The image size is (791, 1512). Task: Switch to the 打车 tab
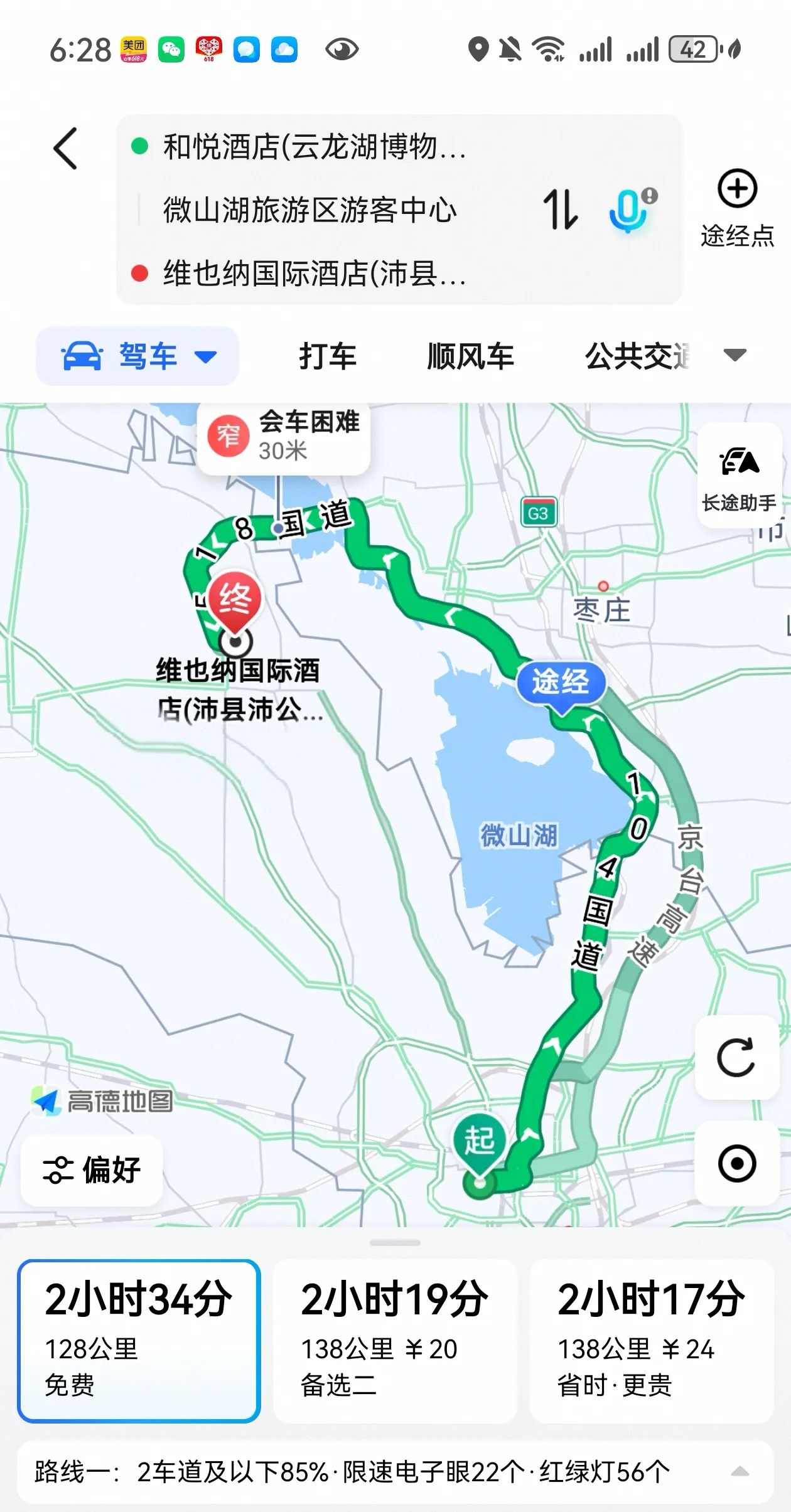click(x=328, y=356)
